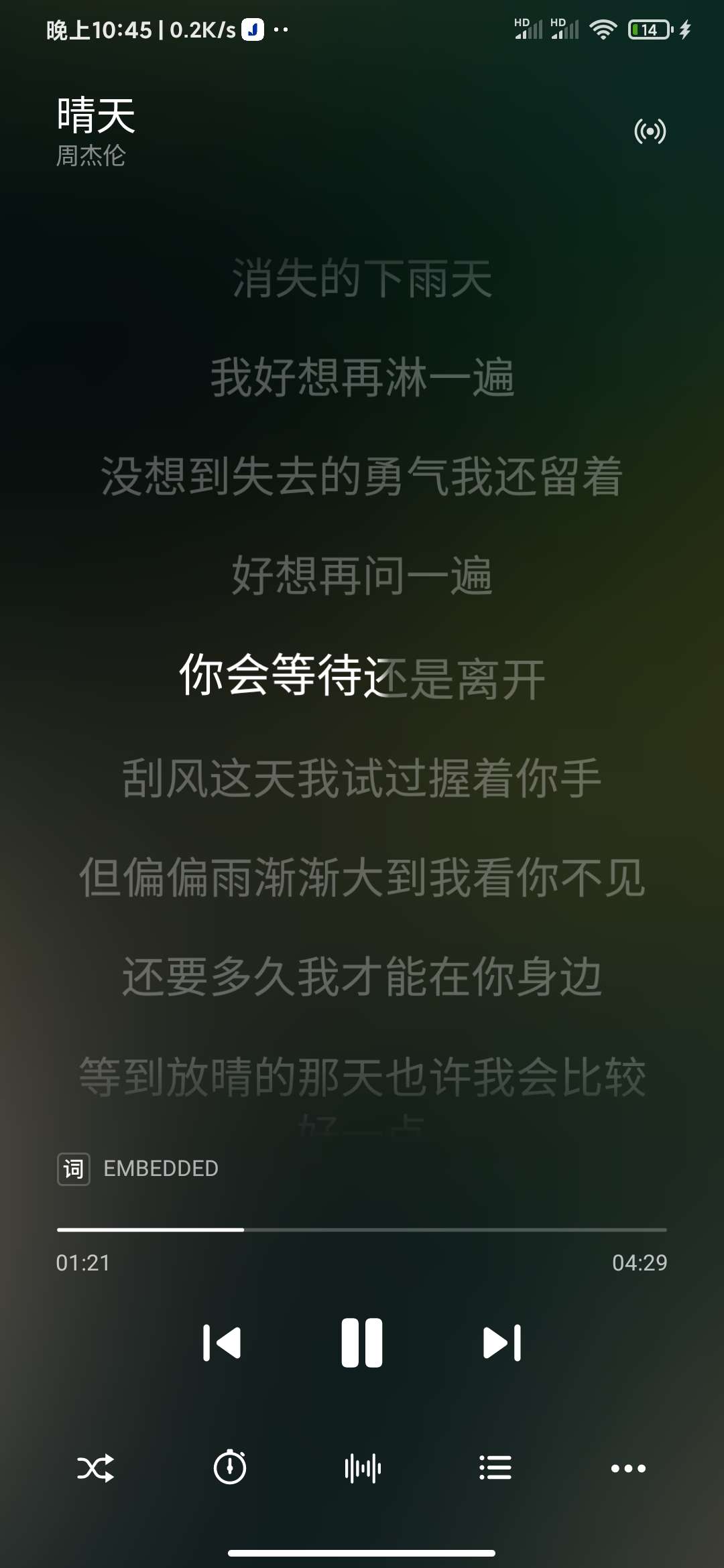724x1568 pixels.
Task: Open the audio output casting icon
Action: [x=650, y=131]
